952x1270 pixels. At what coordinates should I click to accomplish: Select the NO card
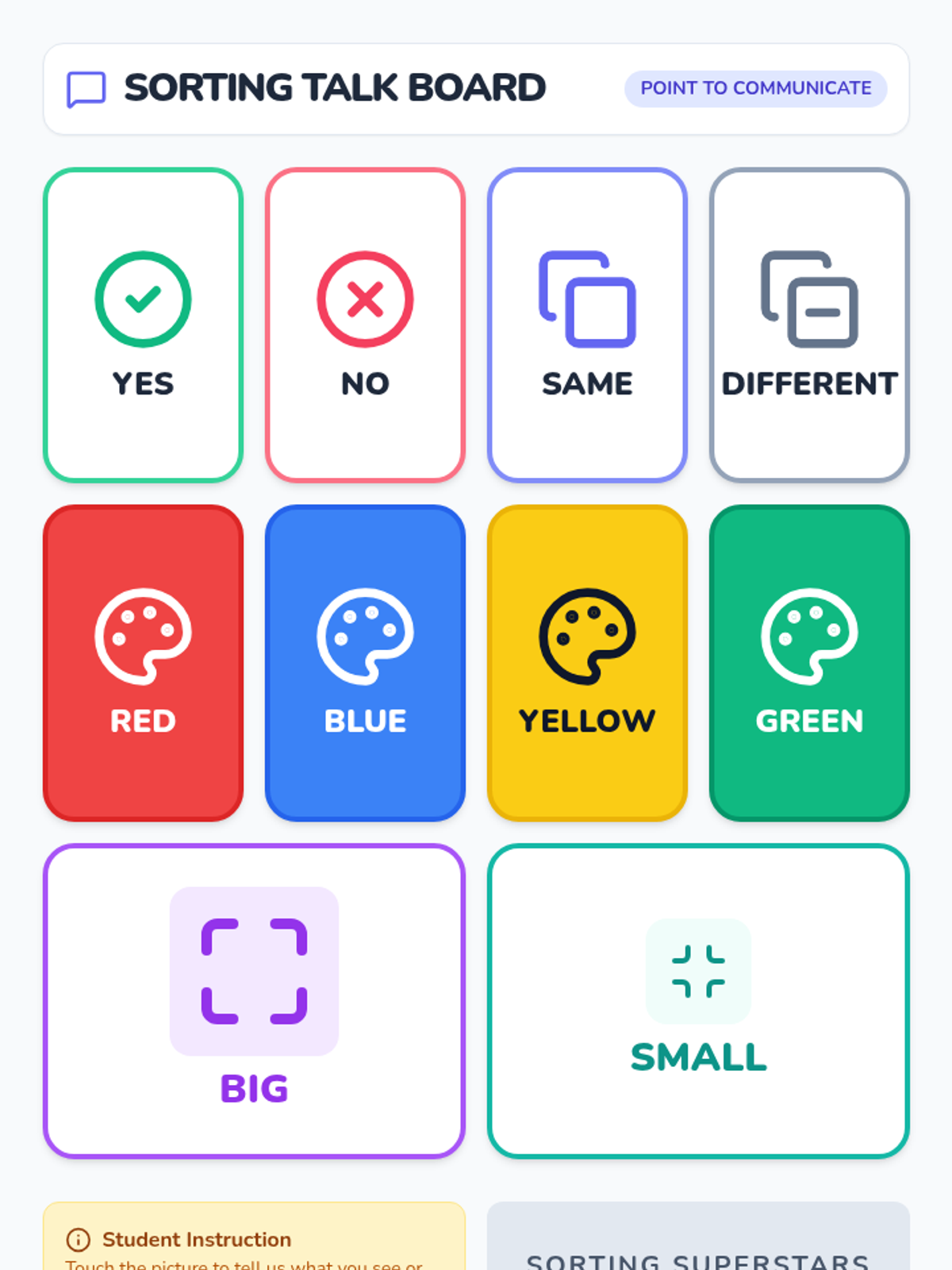point(365,325)
